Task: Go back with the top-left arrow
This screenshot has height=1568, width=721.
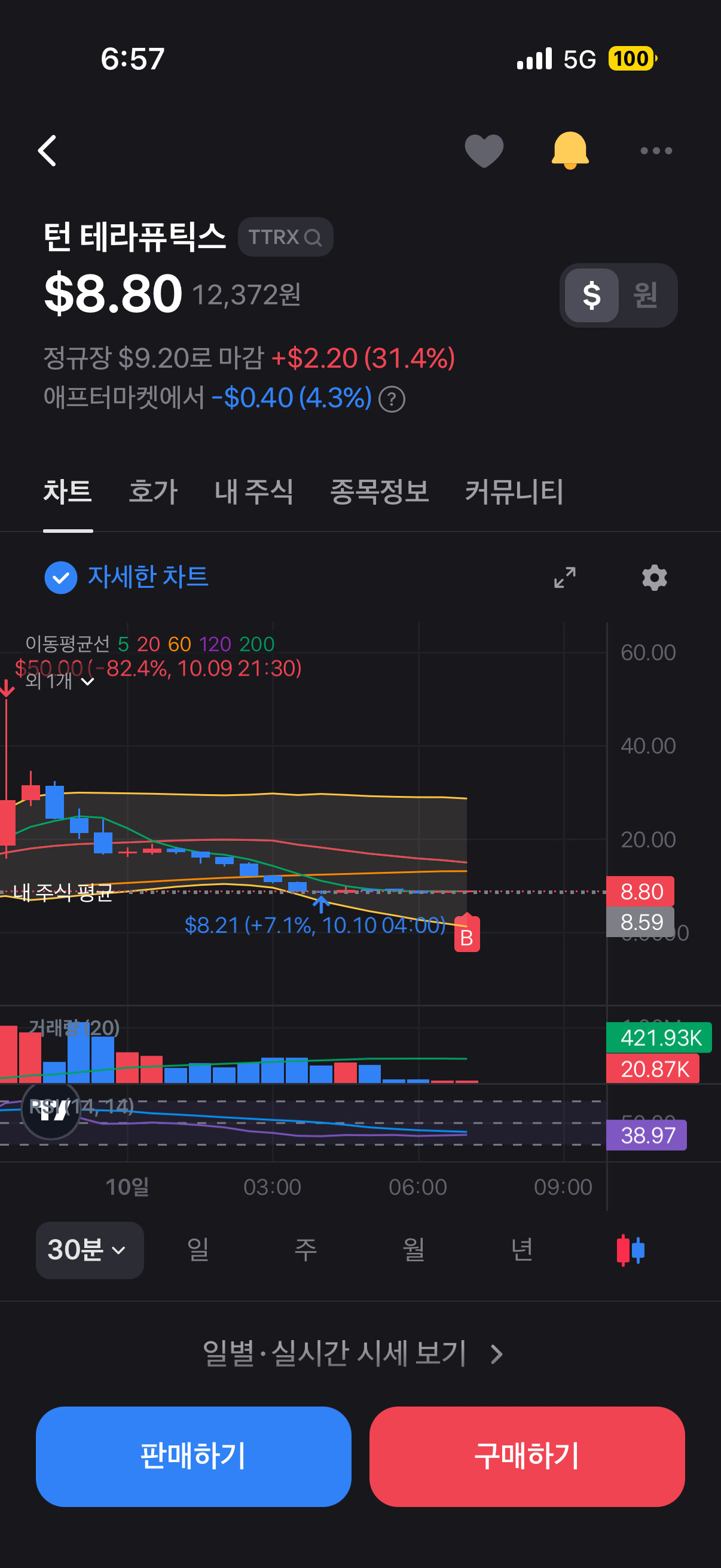Action: 47,150
